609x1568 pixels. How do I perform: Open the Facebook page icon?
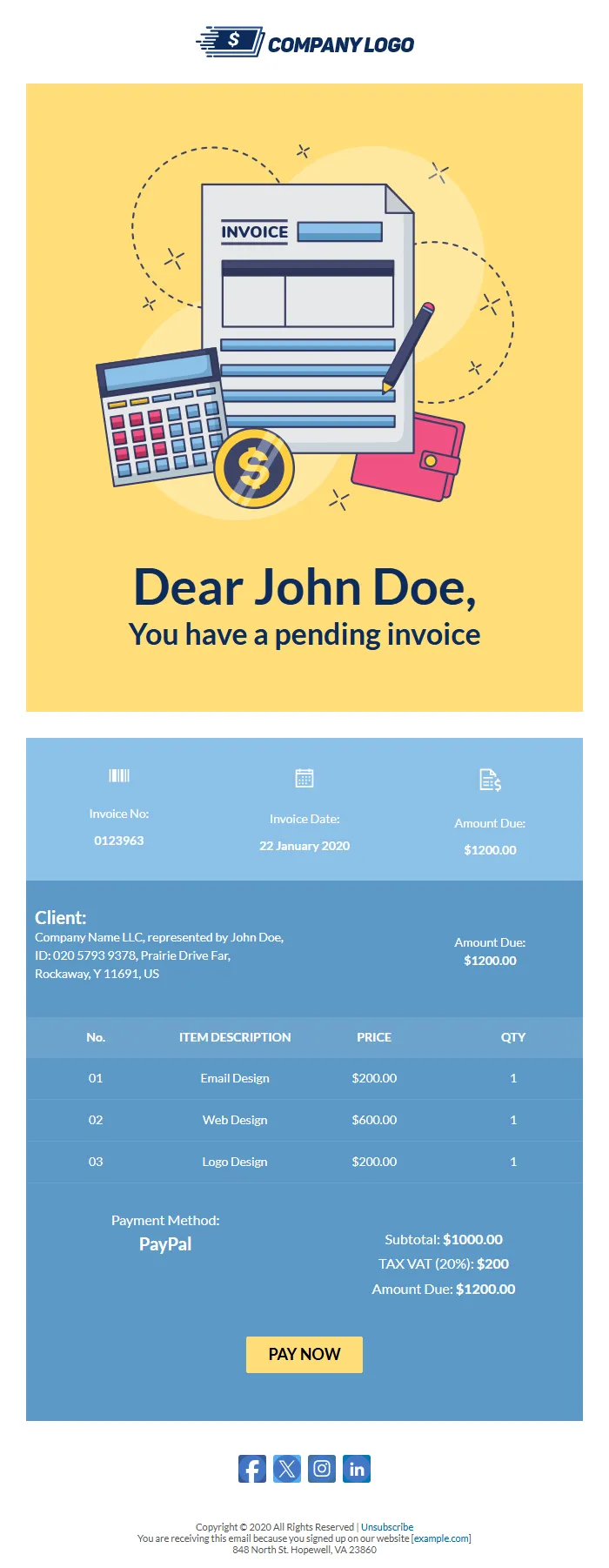(252, 1469)
